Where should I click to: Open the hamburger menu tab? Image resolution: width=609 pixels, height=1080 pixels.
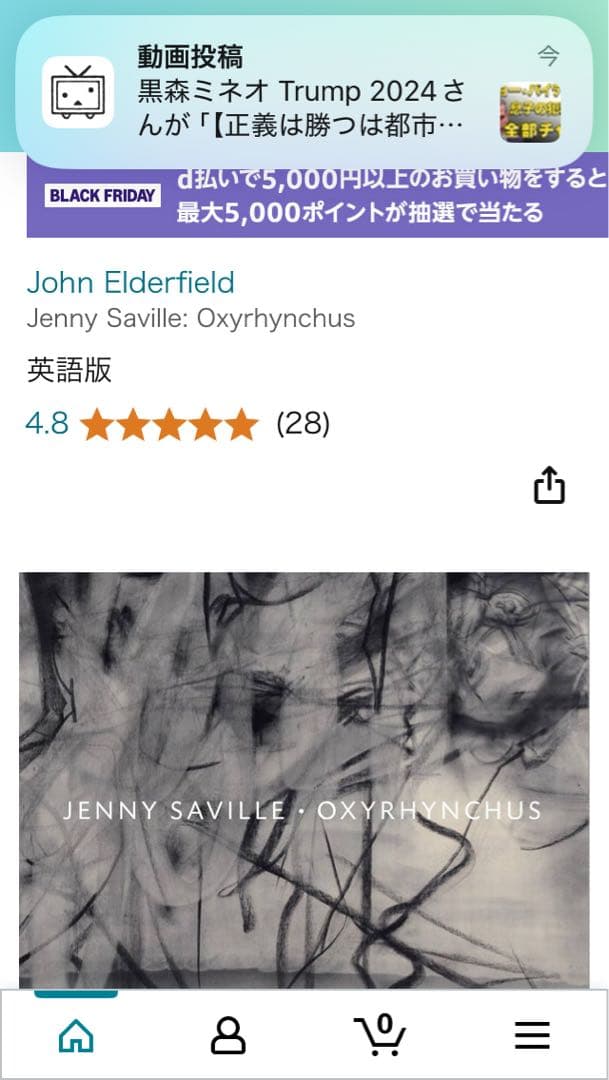[532, 1036]
